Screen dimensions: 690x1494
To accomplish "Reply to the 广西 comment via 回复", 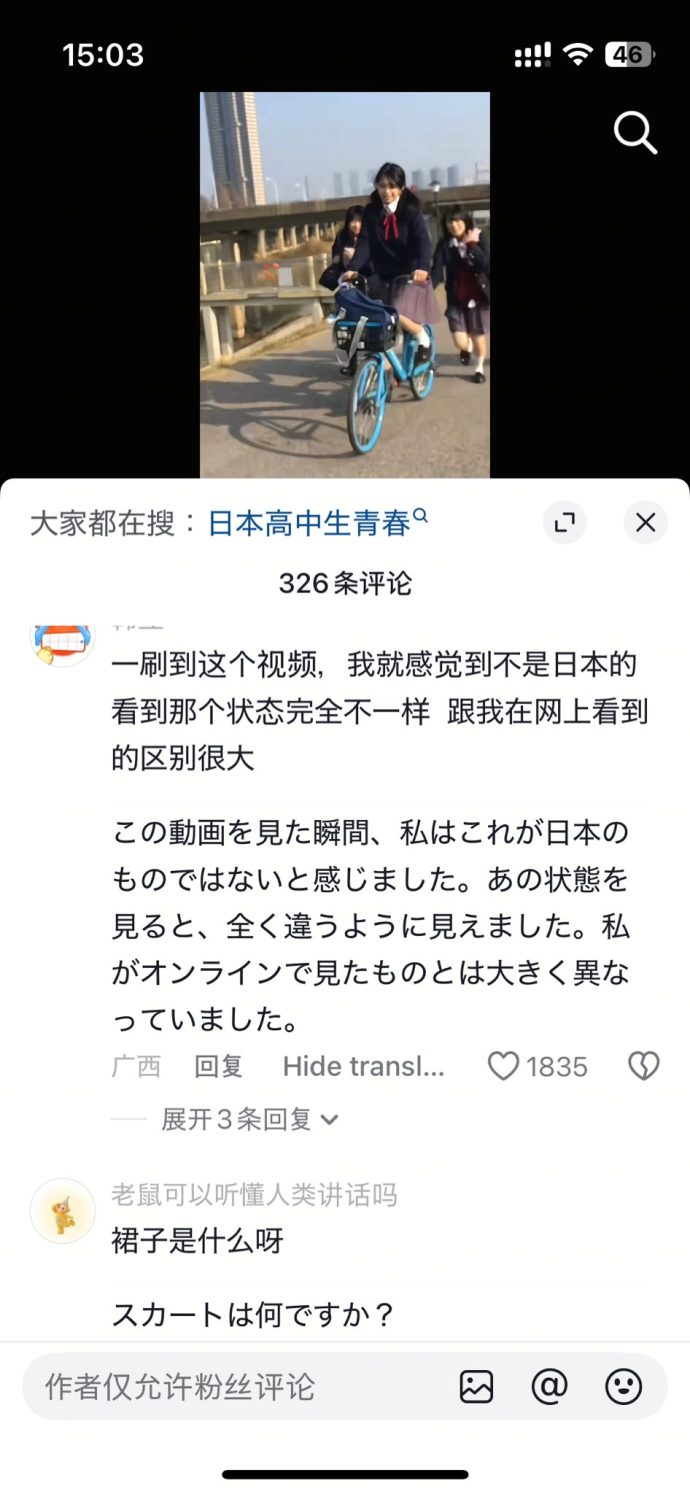I will coord(218,1066).
